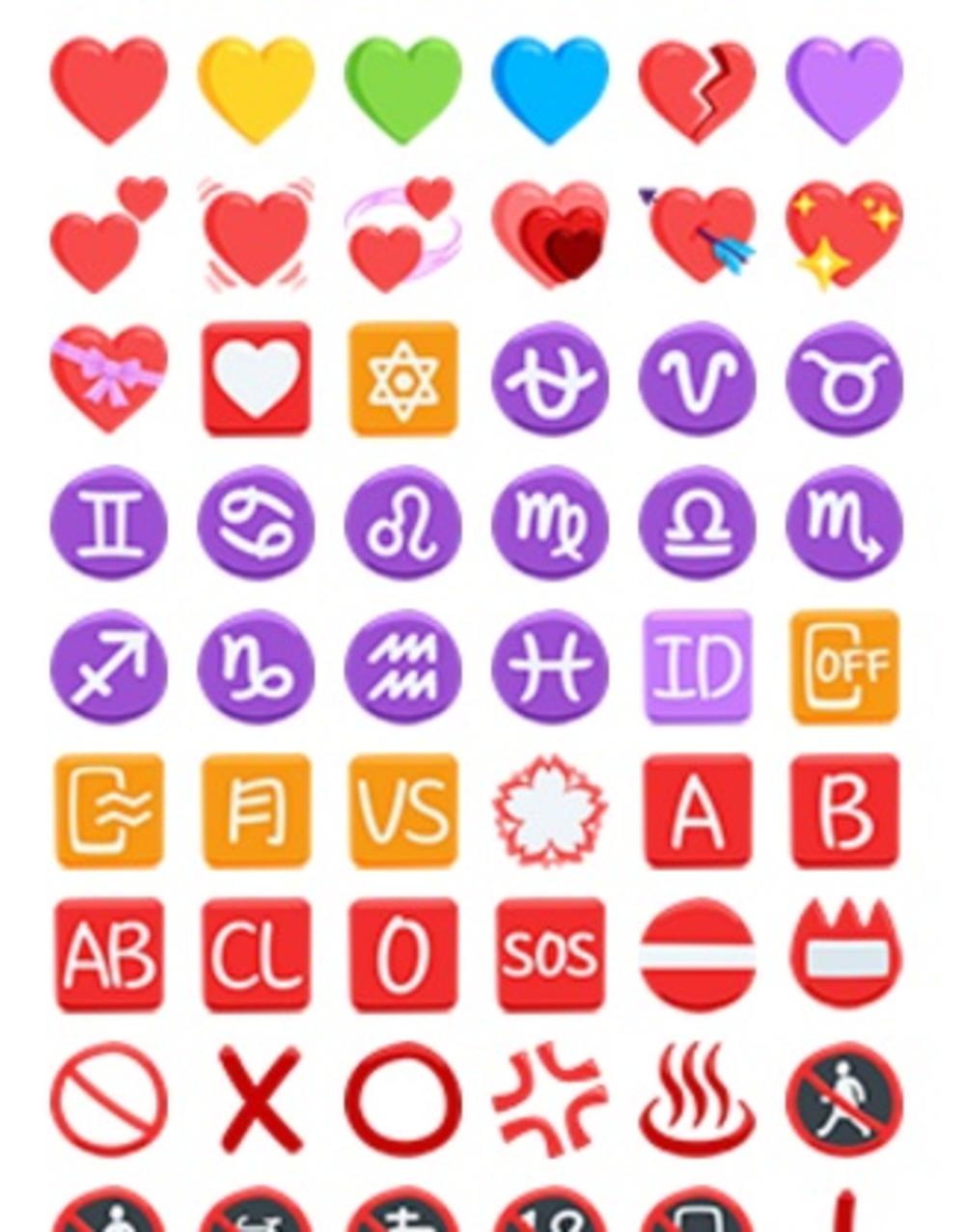Pick the heart with ribbon emoji

pyautogui.click(x=108, y=378)
